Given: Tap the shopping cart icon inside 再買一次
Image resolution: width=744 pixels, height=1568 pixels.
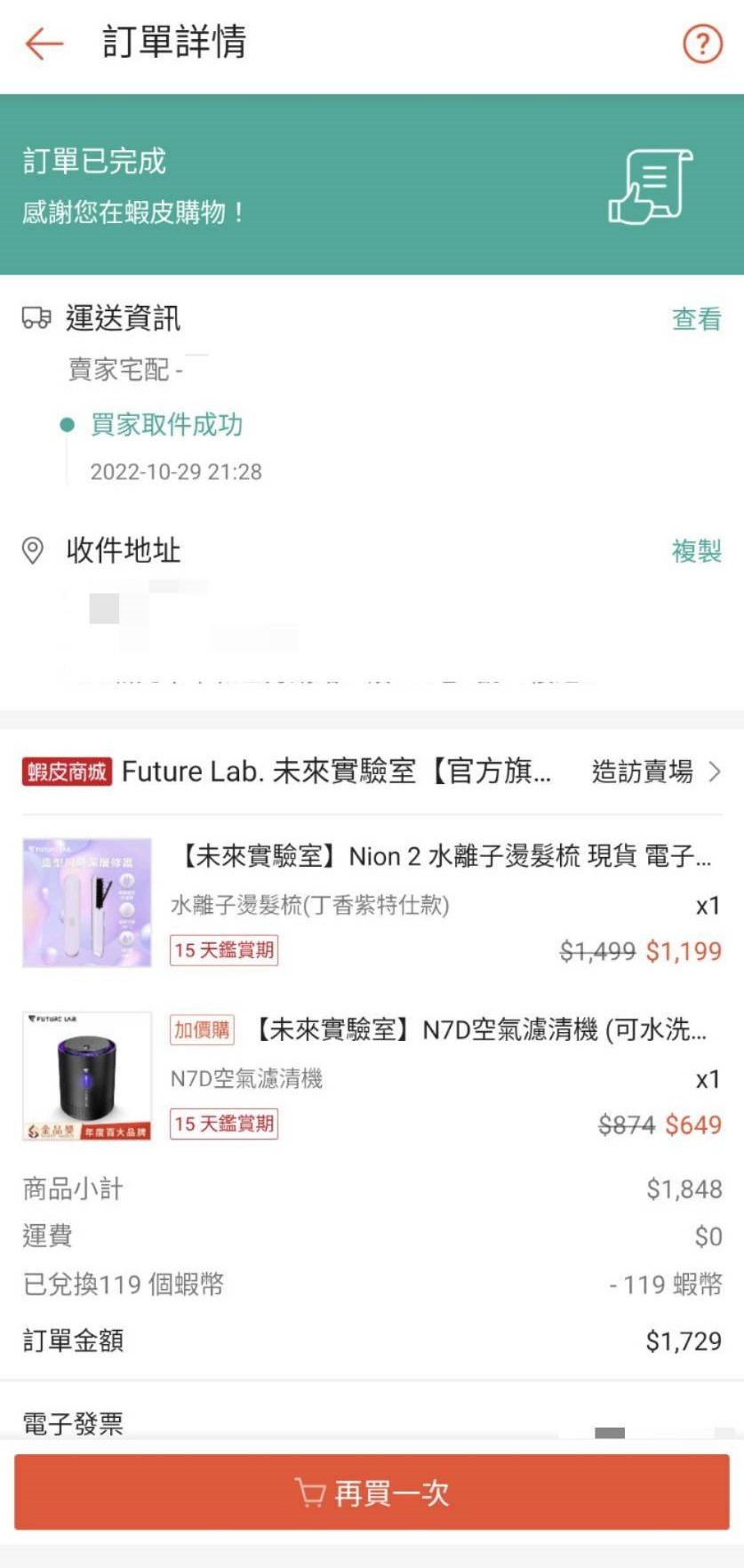Looking at the screenshot, I should click(x=309, y=1492).
